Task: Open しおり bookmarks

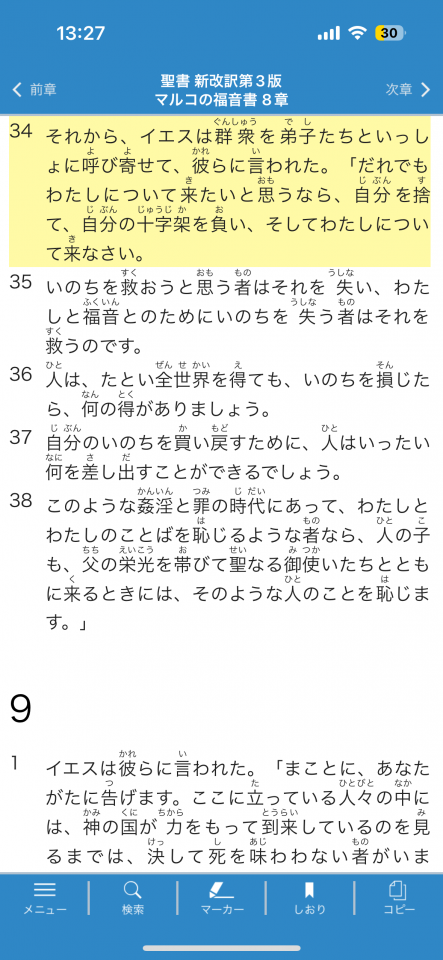Action: (310, 898)
